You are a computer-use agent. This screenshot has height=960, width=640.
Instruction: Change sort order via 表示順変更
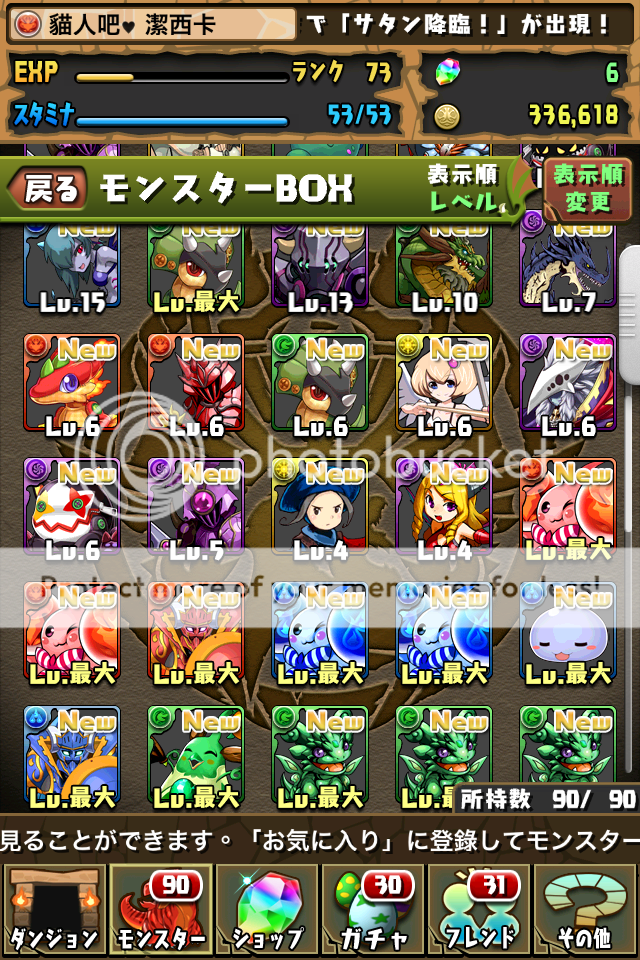587,188
